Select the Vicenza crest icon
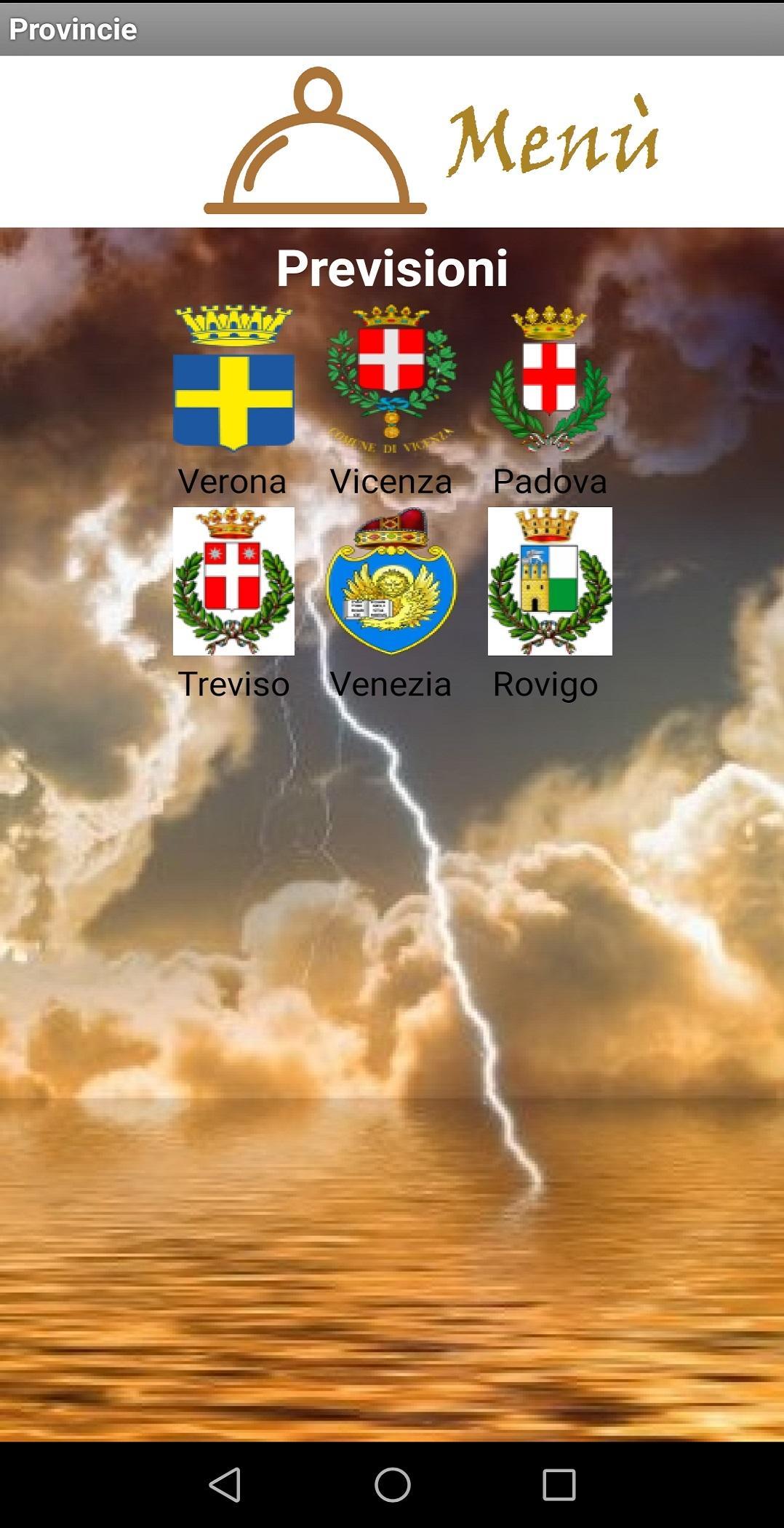Screen dimensions: 784x1528 pyautogui.click(x=391, y=375)
